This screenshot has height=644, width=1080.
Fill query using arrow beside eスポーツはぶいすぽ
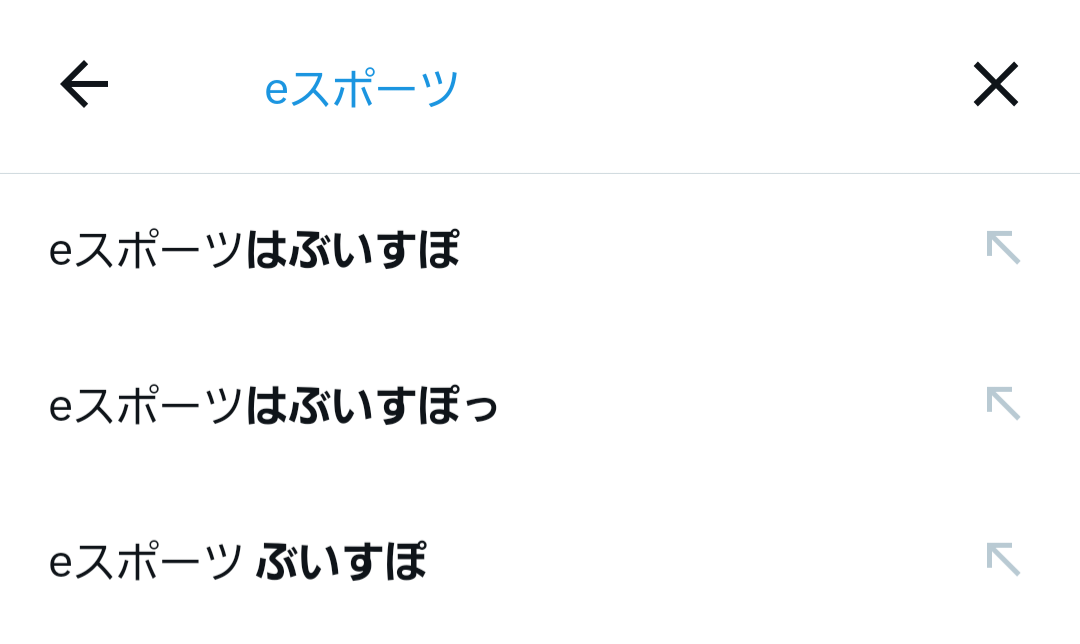(x=1002, y=248)
